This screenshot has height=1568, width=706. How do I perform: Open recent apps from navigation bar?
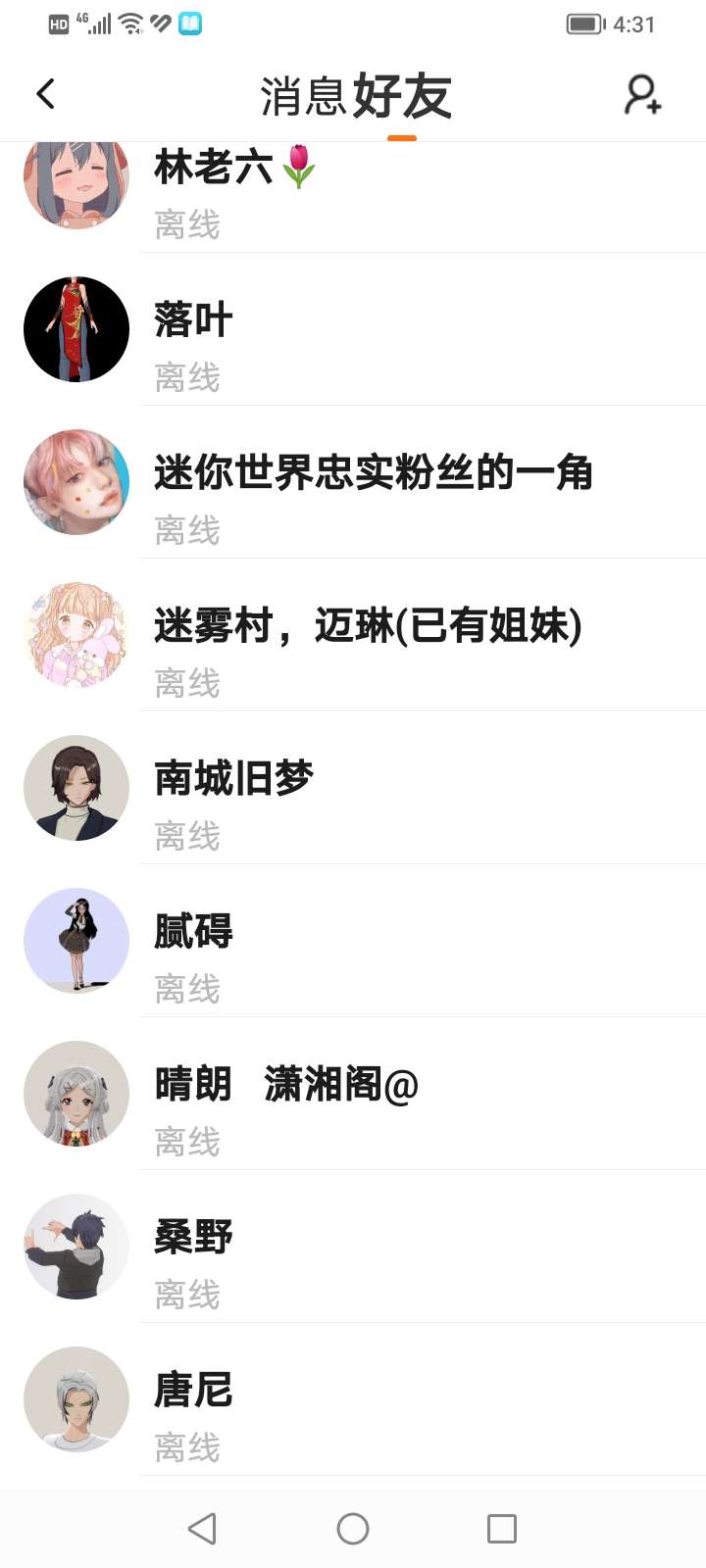(x=502, y=1529)
